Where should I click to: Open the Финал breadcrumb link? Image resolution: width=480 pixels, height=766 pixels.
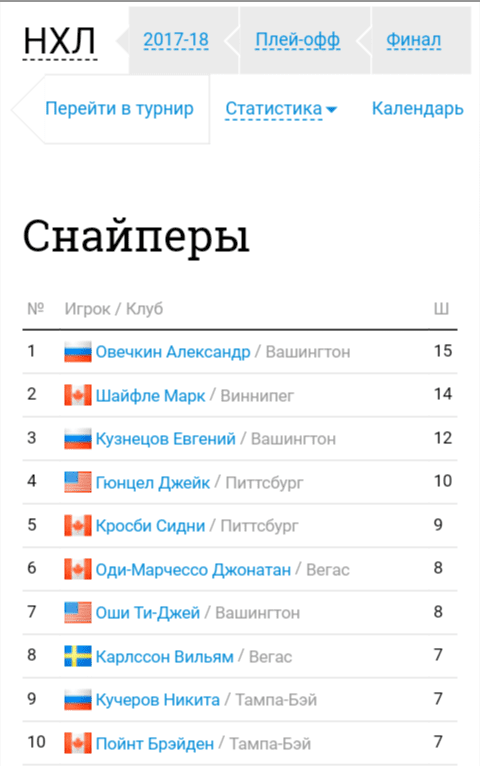pos(414,40)
